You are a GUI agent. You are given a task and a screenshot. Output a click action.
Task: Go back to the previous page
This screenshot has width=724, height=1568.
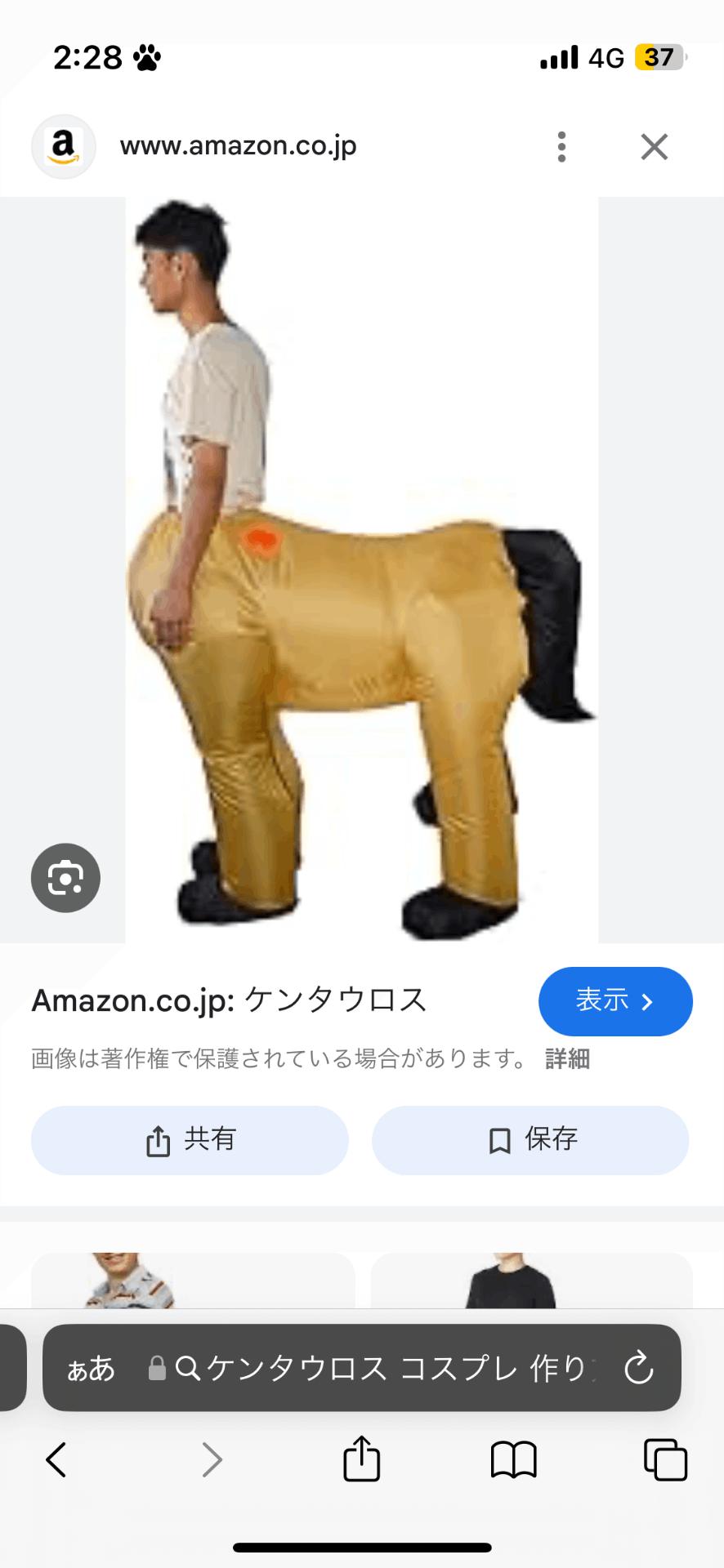pos(56,1459)
